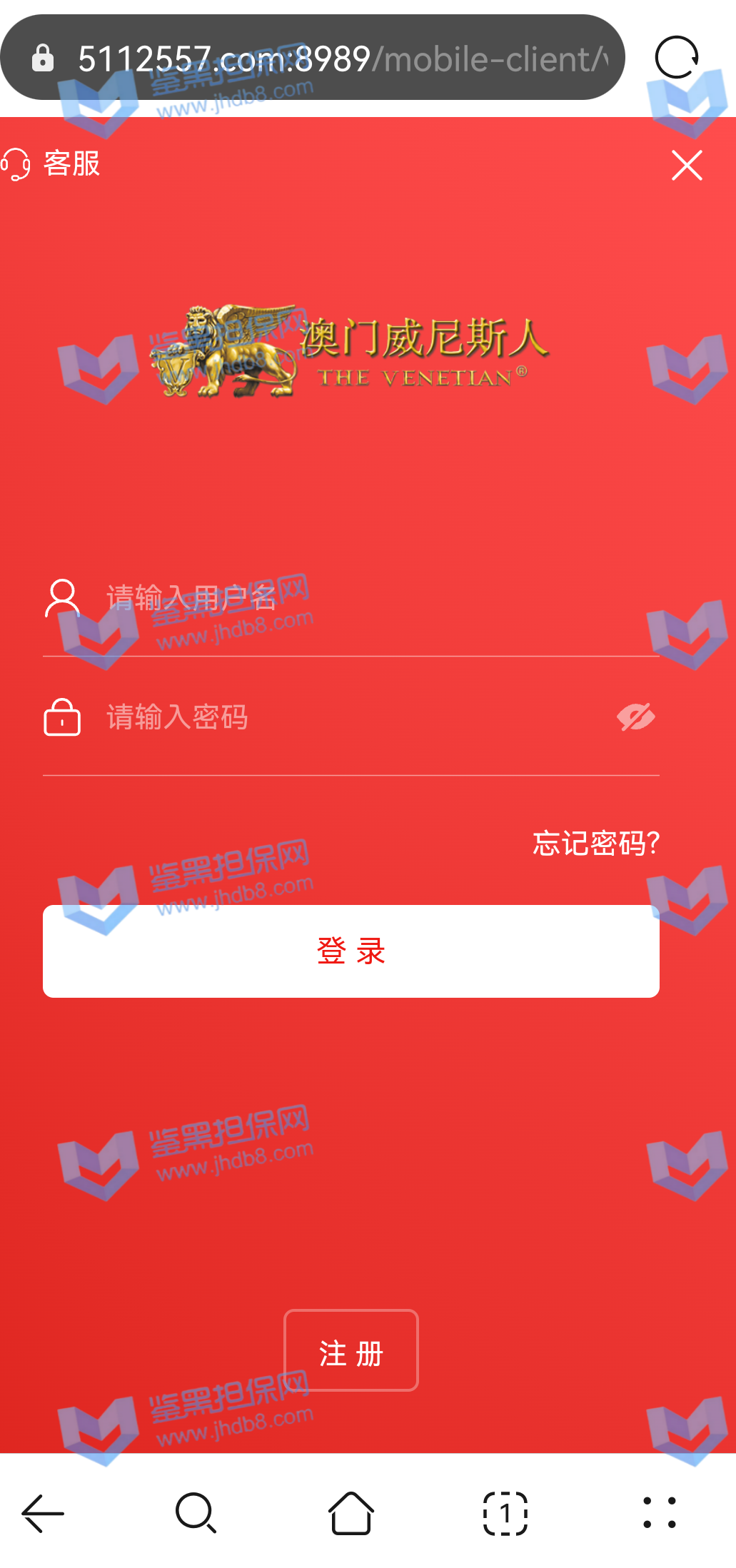Go to the browser home page
736x1568 pixels.
[x=351, y=1513]
